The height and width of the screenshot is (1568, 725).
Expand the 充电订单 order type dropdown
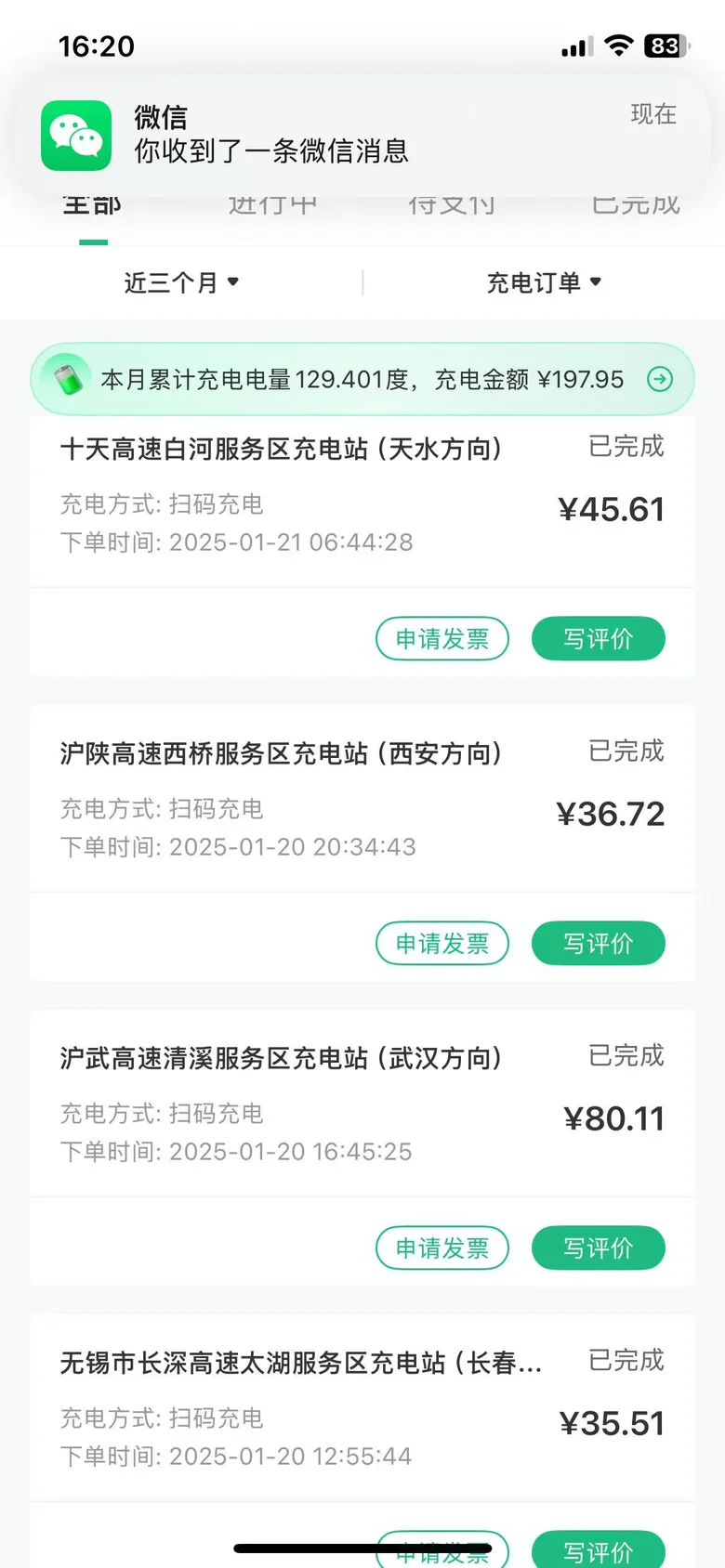544,282
